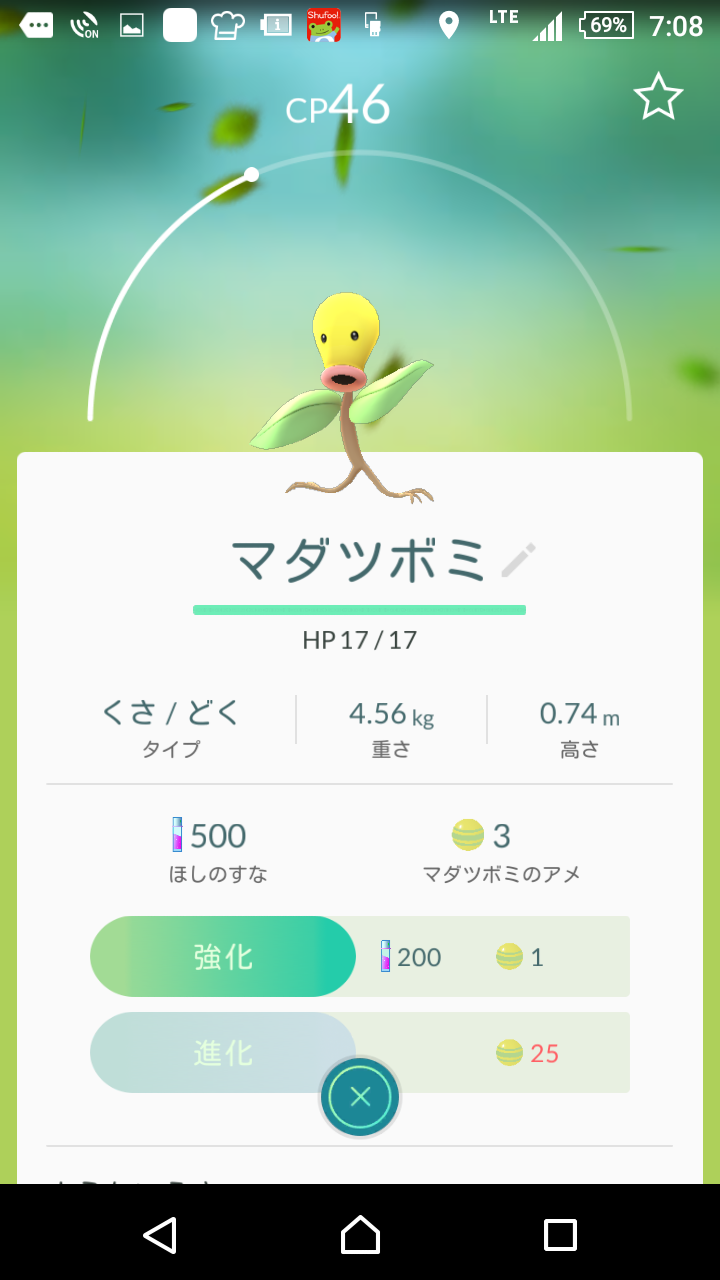Edit the マダツボミ nickname with the pencil

[x=518, y=561]
